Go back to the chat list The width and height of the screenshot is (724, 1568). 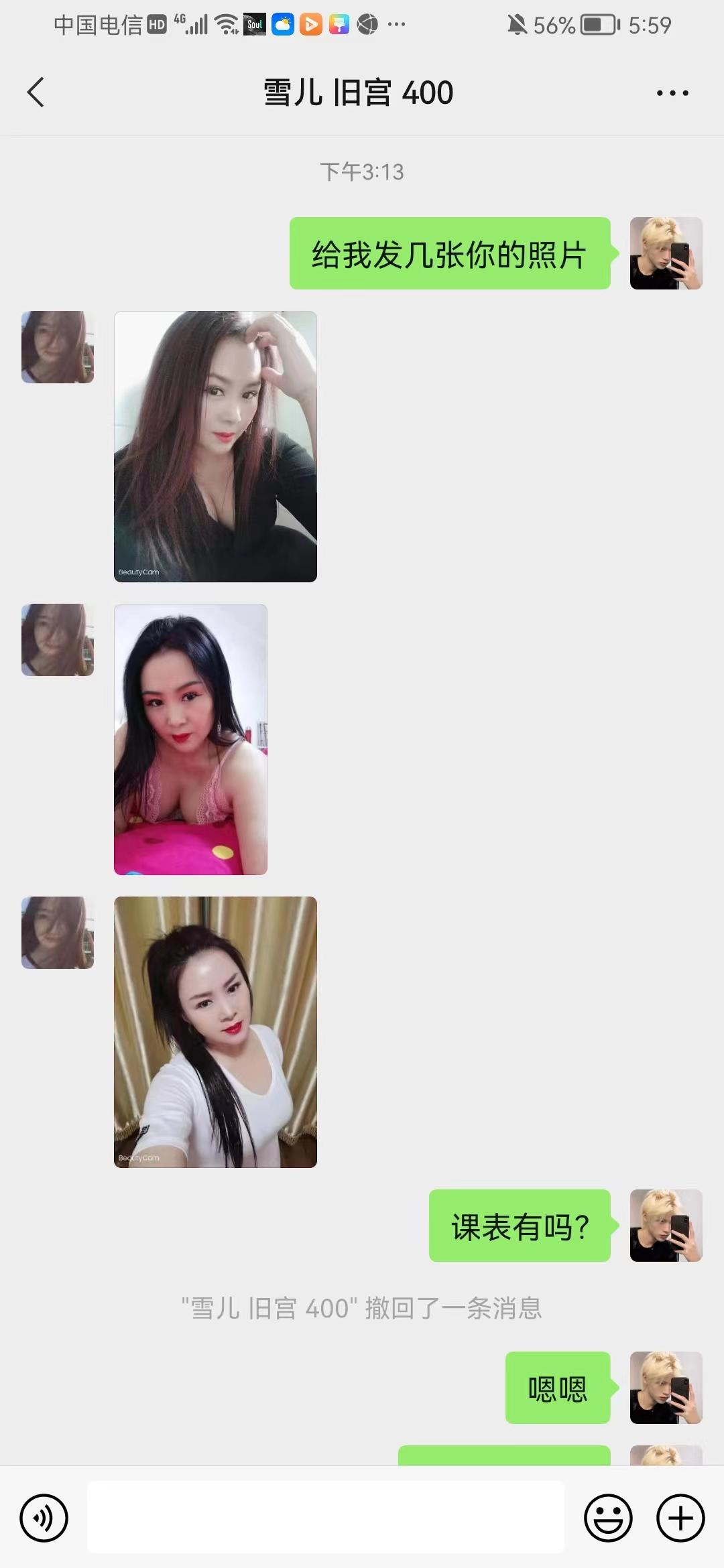pyautogui.click(x=36, y=92)
